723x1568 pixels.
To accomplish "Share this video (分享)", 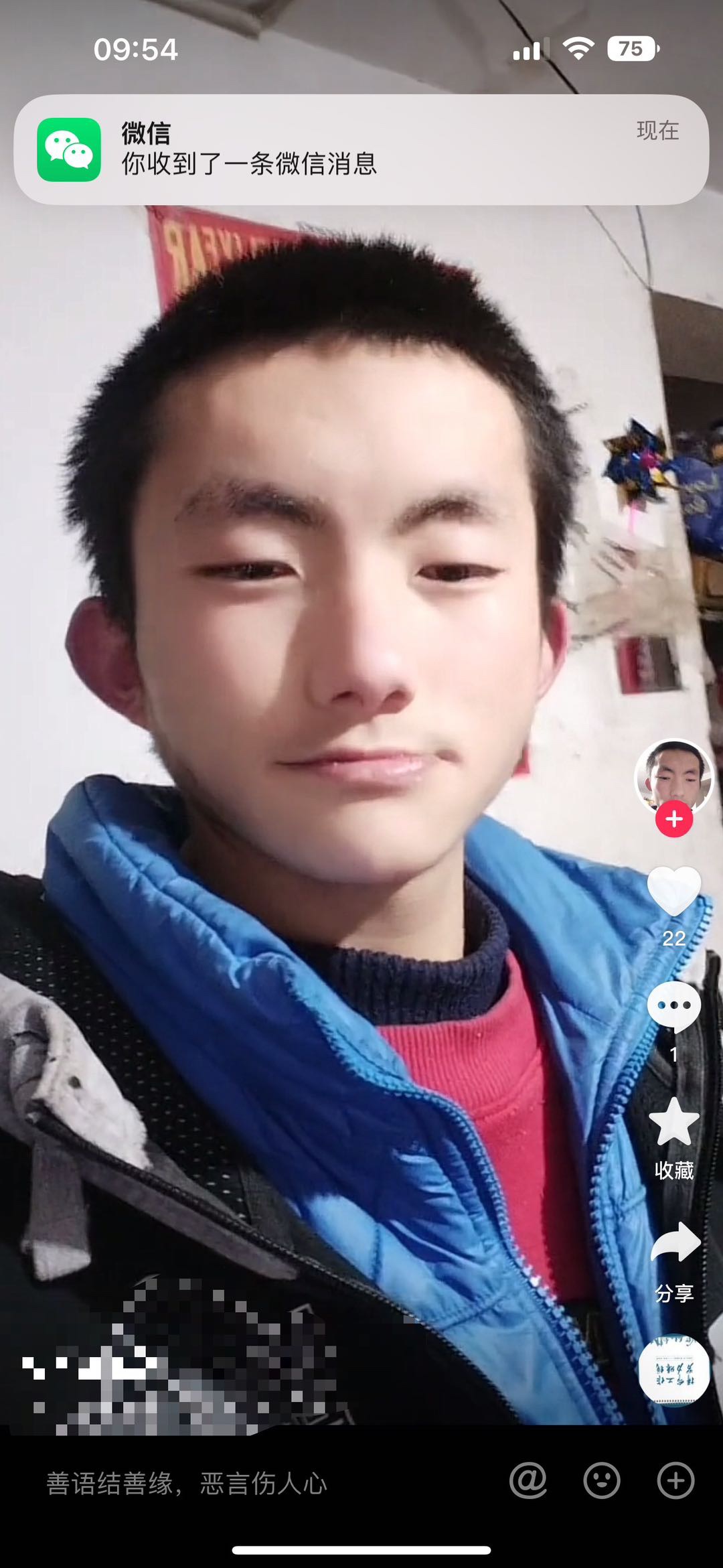I will [675, 1243].
